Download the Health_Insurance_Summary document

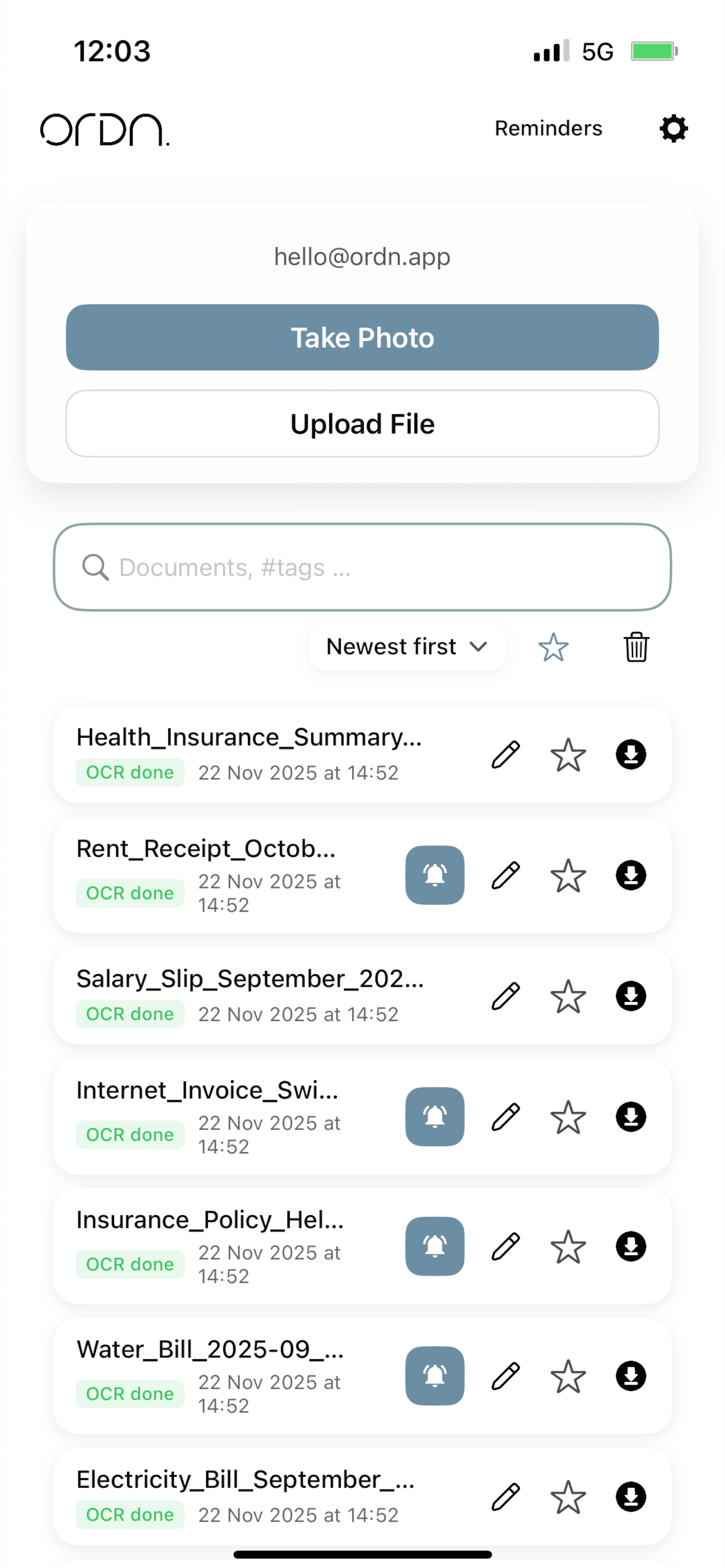click(x=631, y=755)
